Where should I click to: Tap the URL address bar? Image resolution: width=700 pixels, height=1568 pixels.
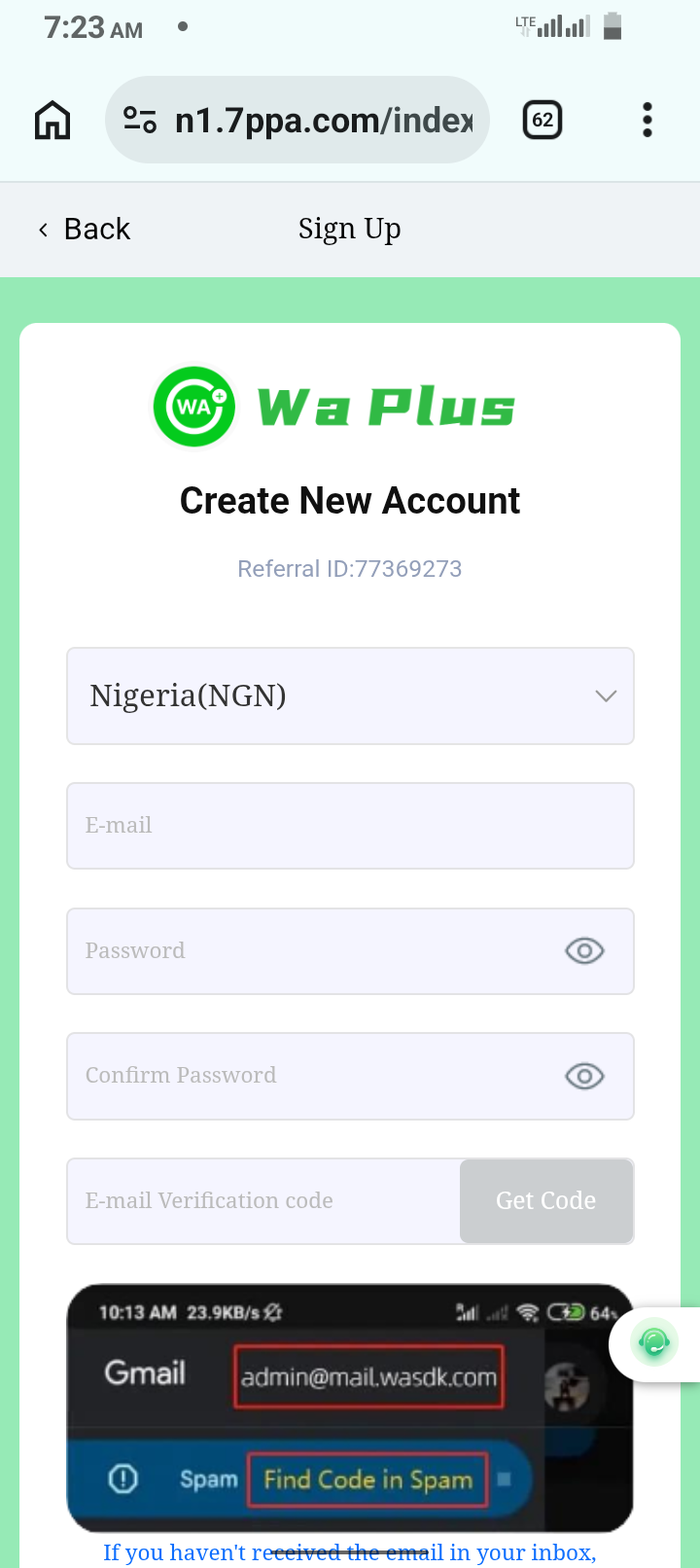(x=323, y=121)
